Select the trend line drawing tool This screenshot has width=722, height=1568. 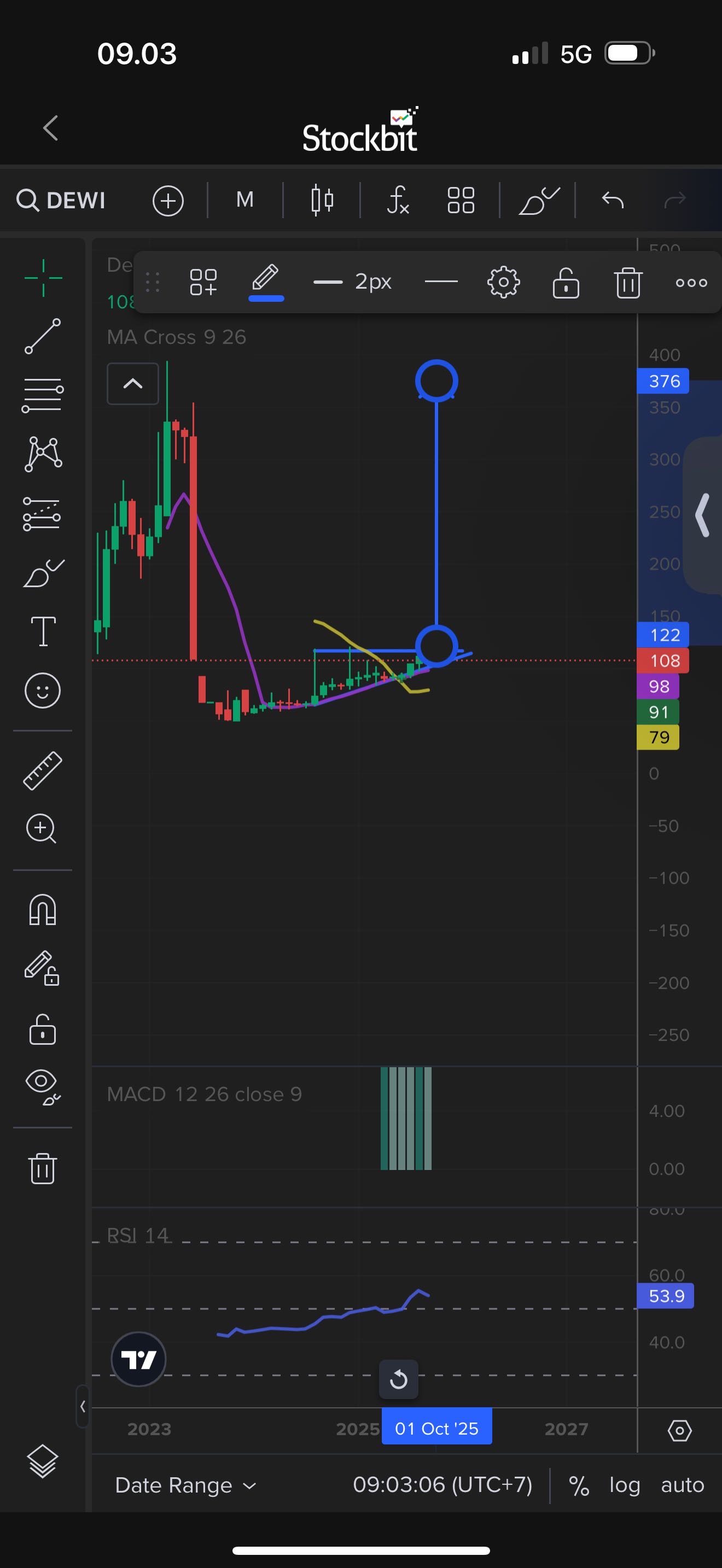43,336
